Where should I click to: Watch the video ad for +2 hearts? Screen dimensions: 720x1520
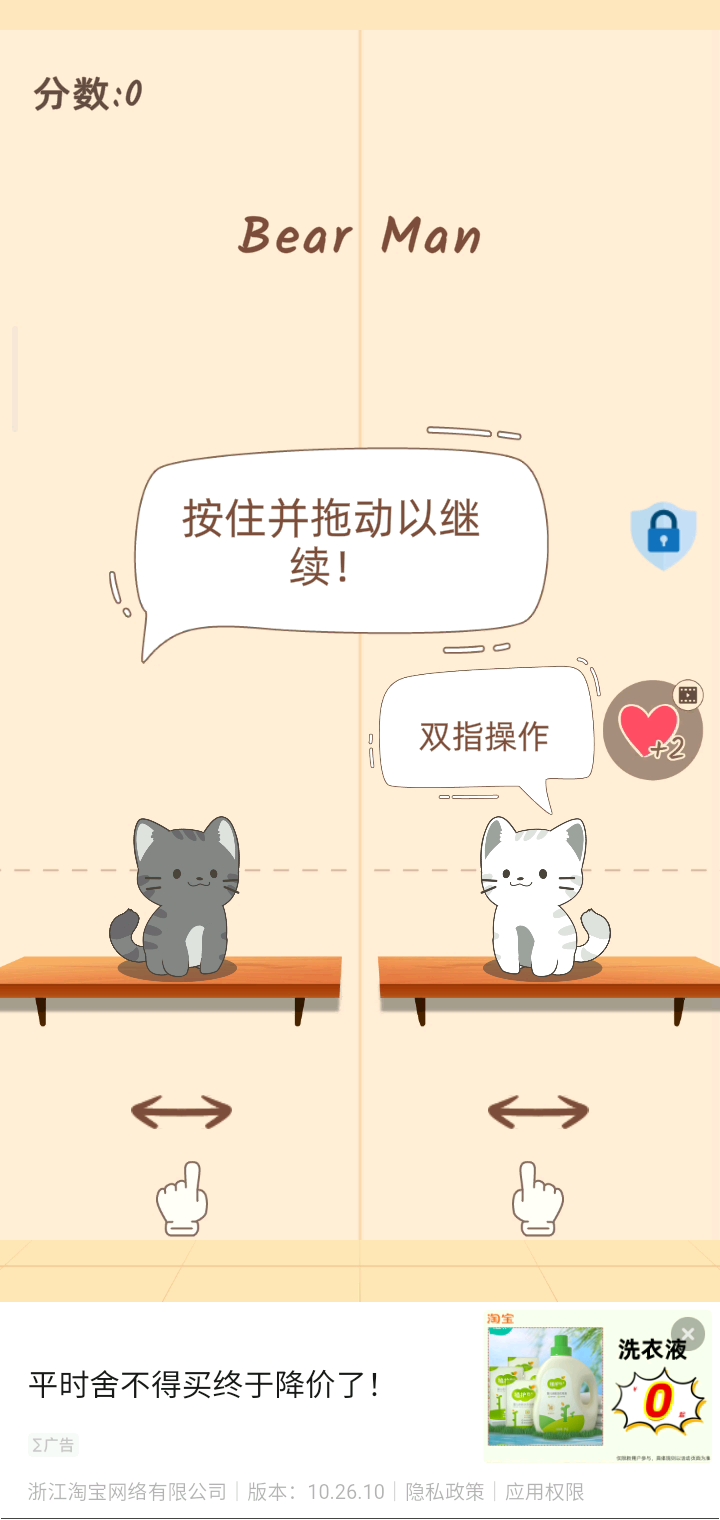click(x=653, y=730)
